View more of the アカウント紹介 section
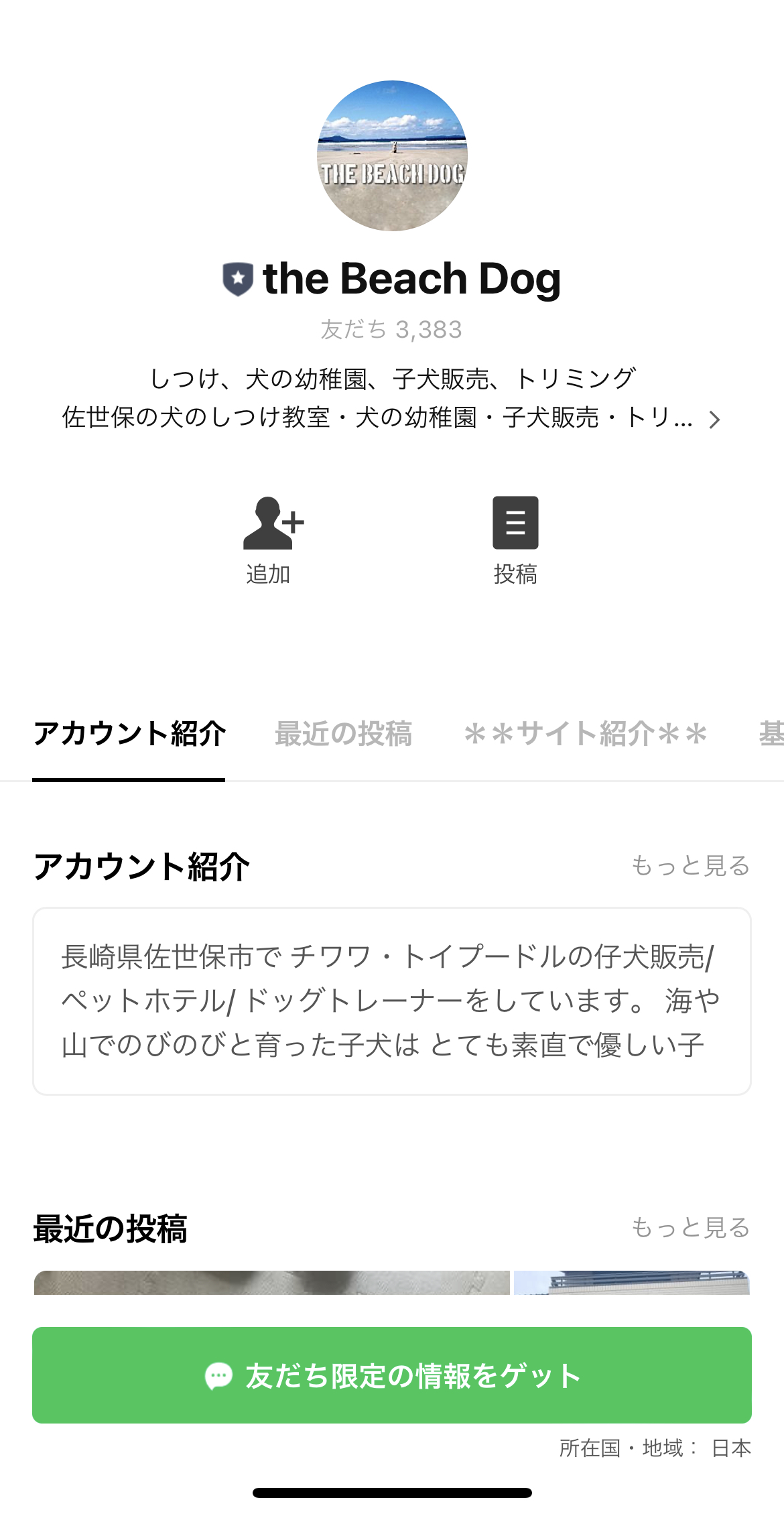 click(690, 866)
